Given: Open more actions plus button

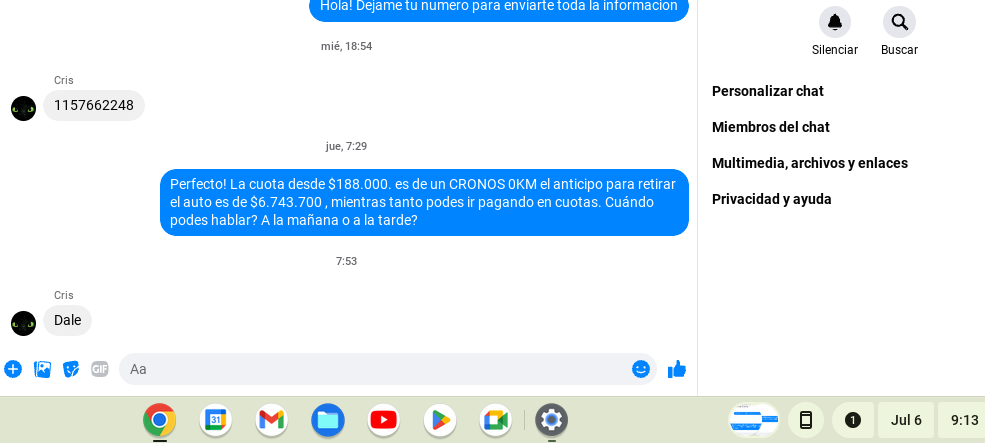Looking at the screenshot, I should click(x=13, y=369).
